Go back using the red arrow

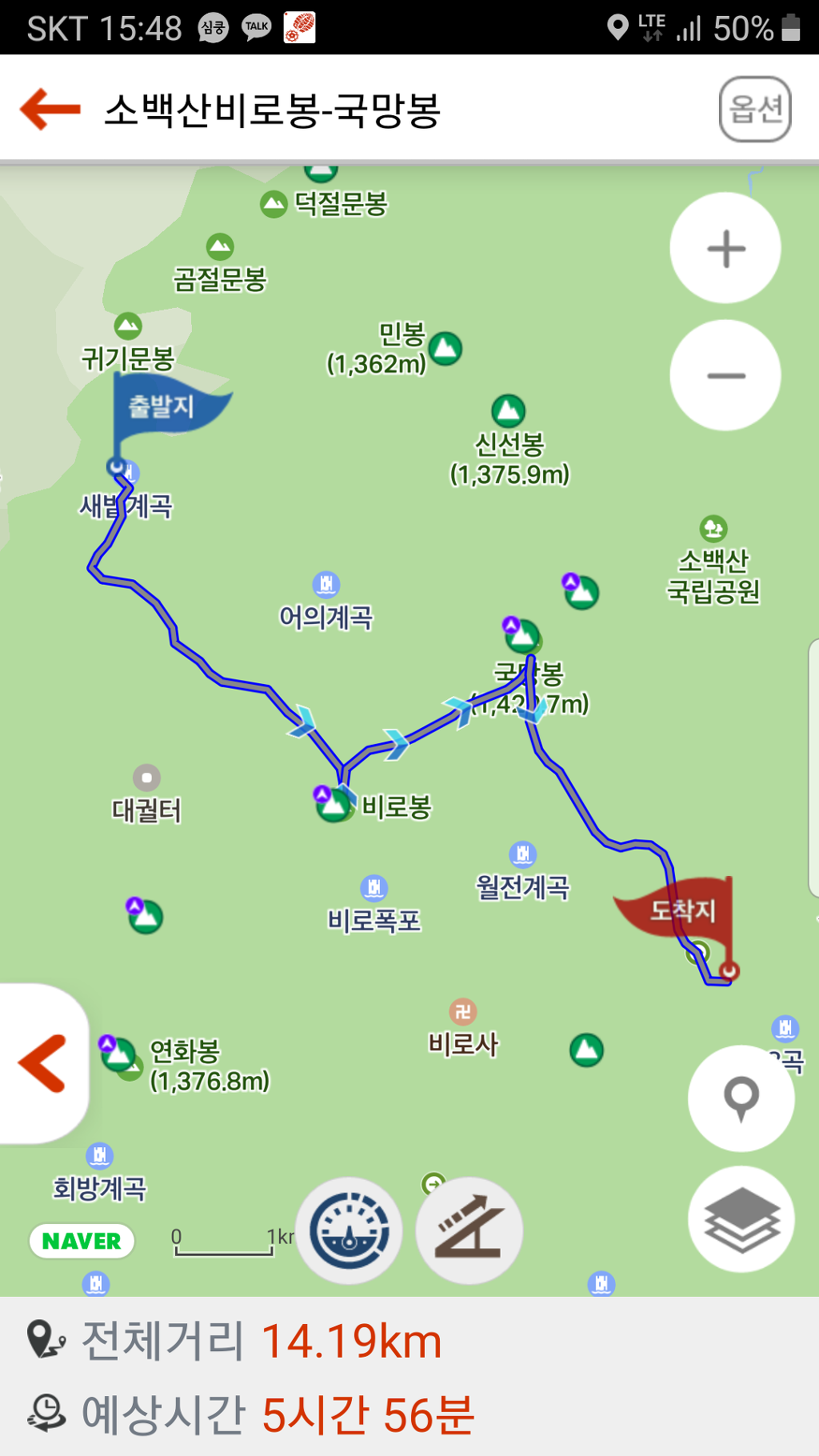pyautogui.click(x=50, y=110)
